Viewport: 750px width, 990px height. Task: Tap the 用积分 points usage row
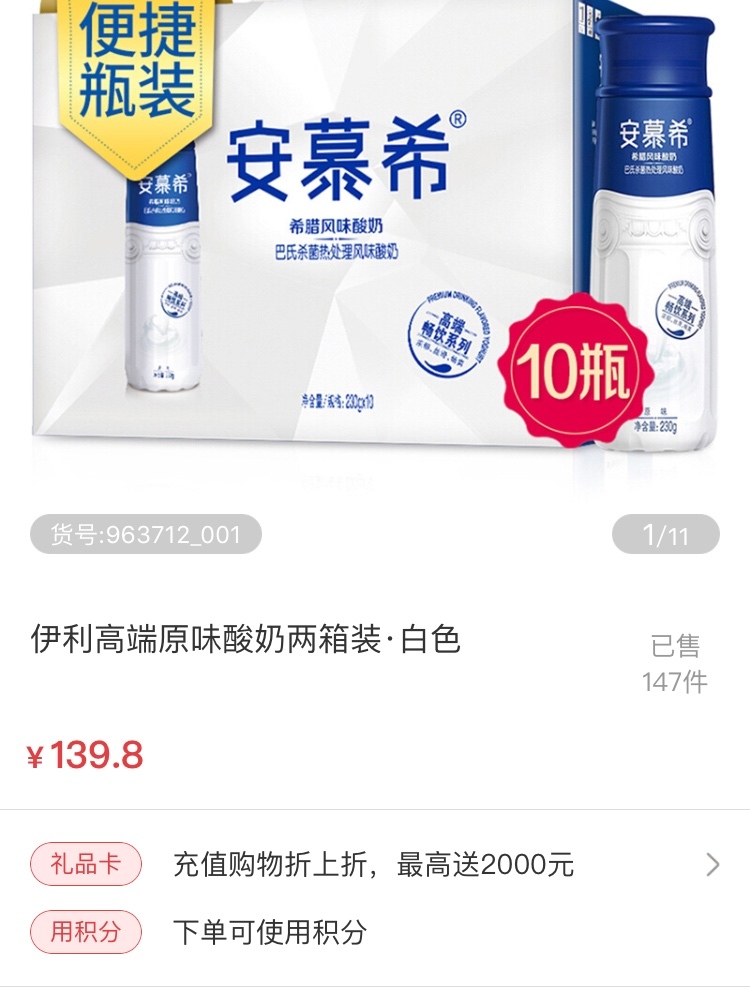pos(270,932)
